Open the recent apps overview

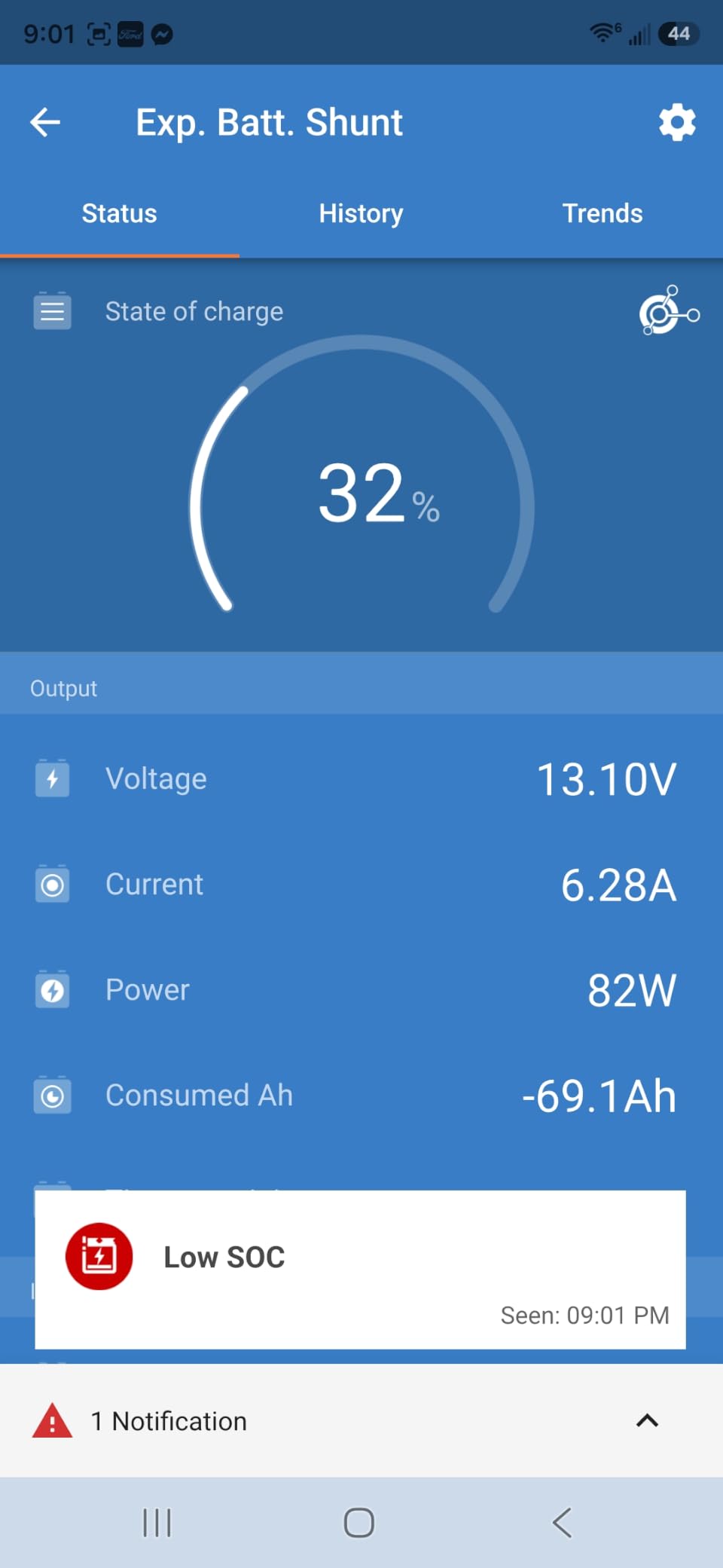tap(157, 1522)
